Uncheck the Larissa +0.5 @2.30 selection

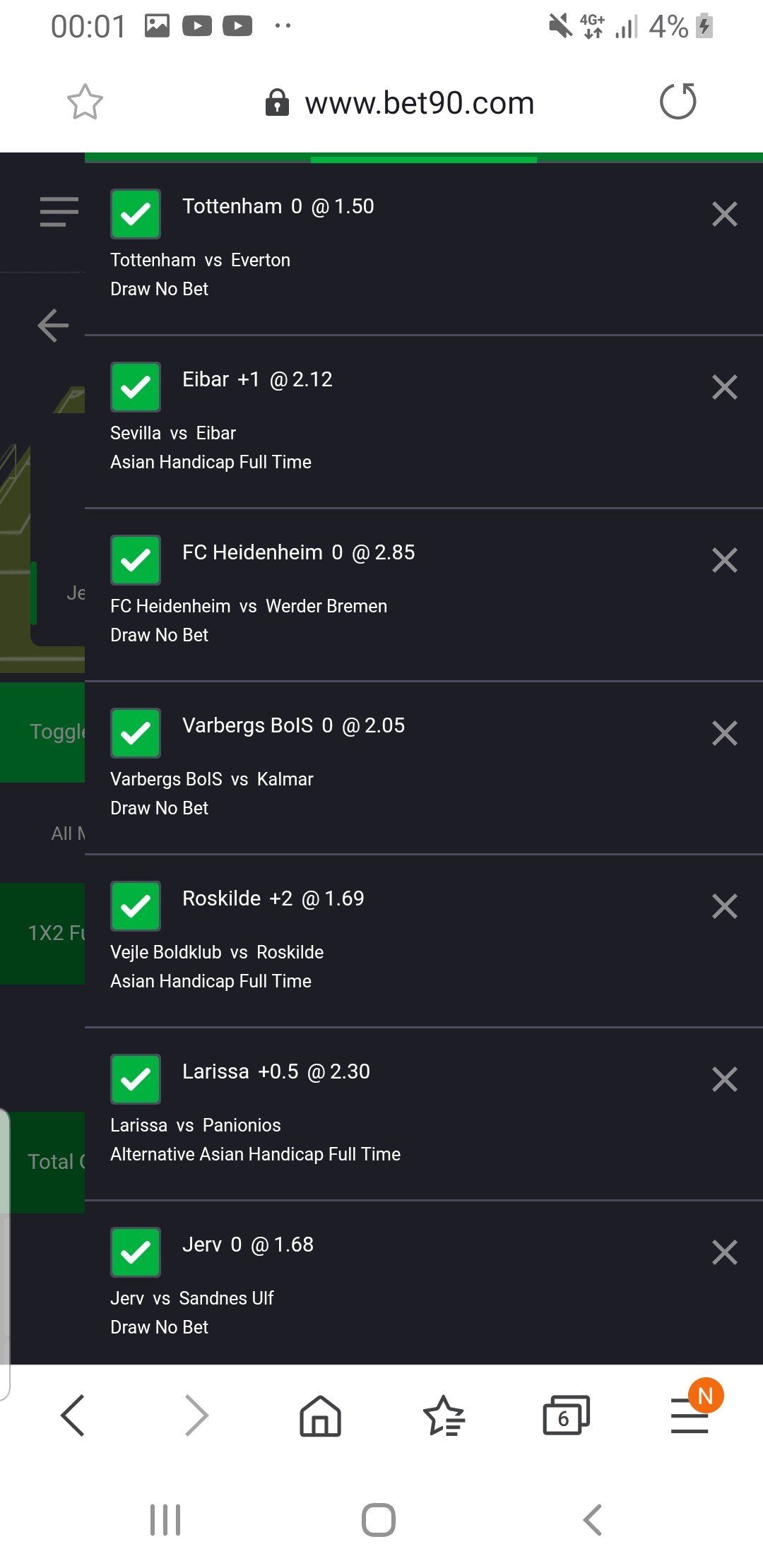coord(136,1079)
